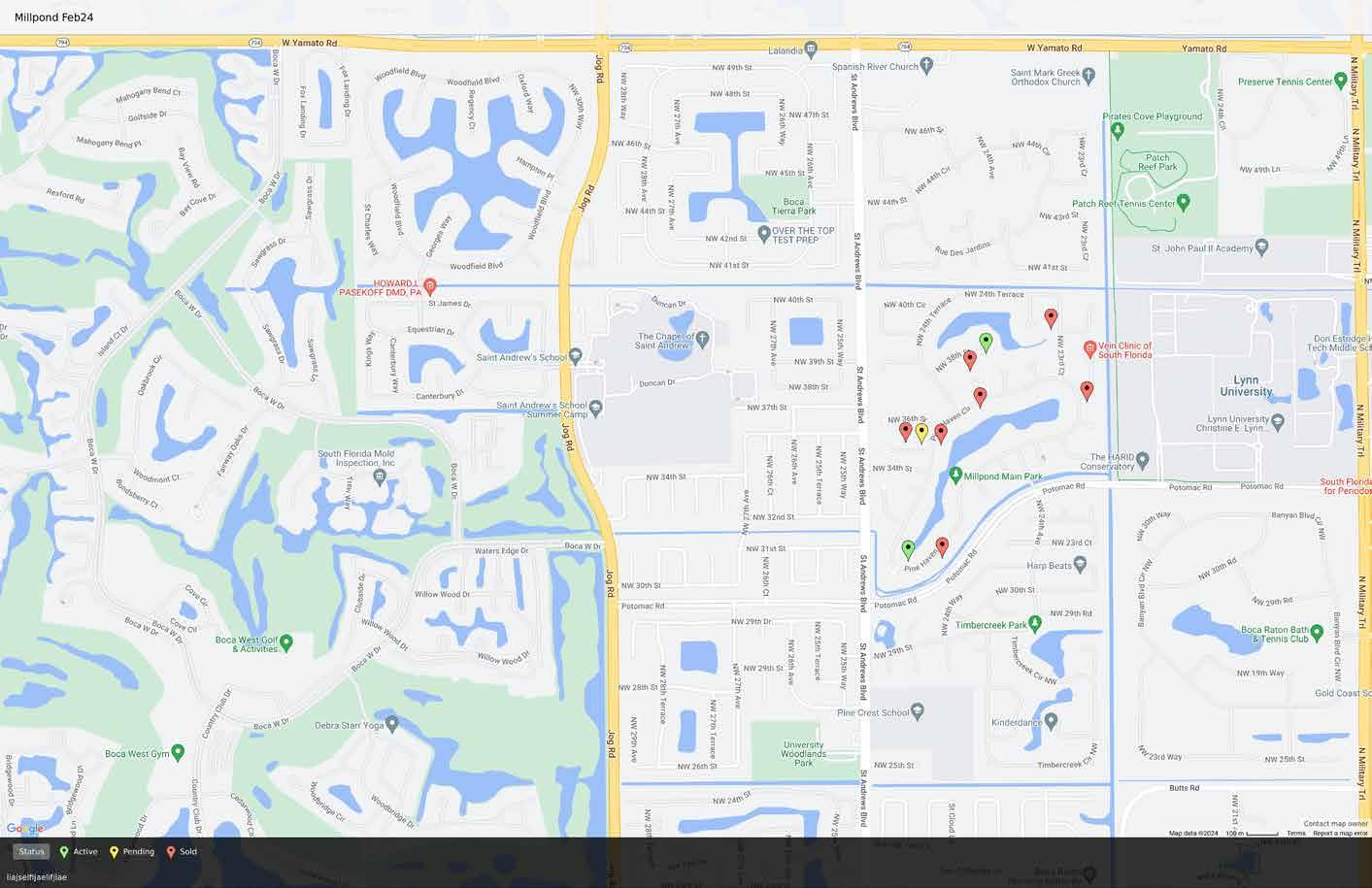
Task: Open Boca West Golf & Activities marker
Action: point(285,642)
